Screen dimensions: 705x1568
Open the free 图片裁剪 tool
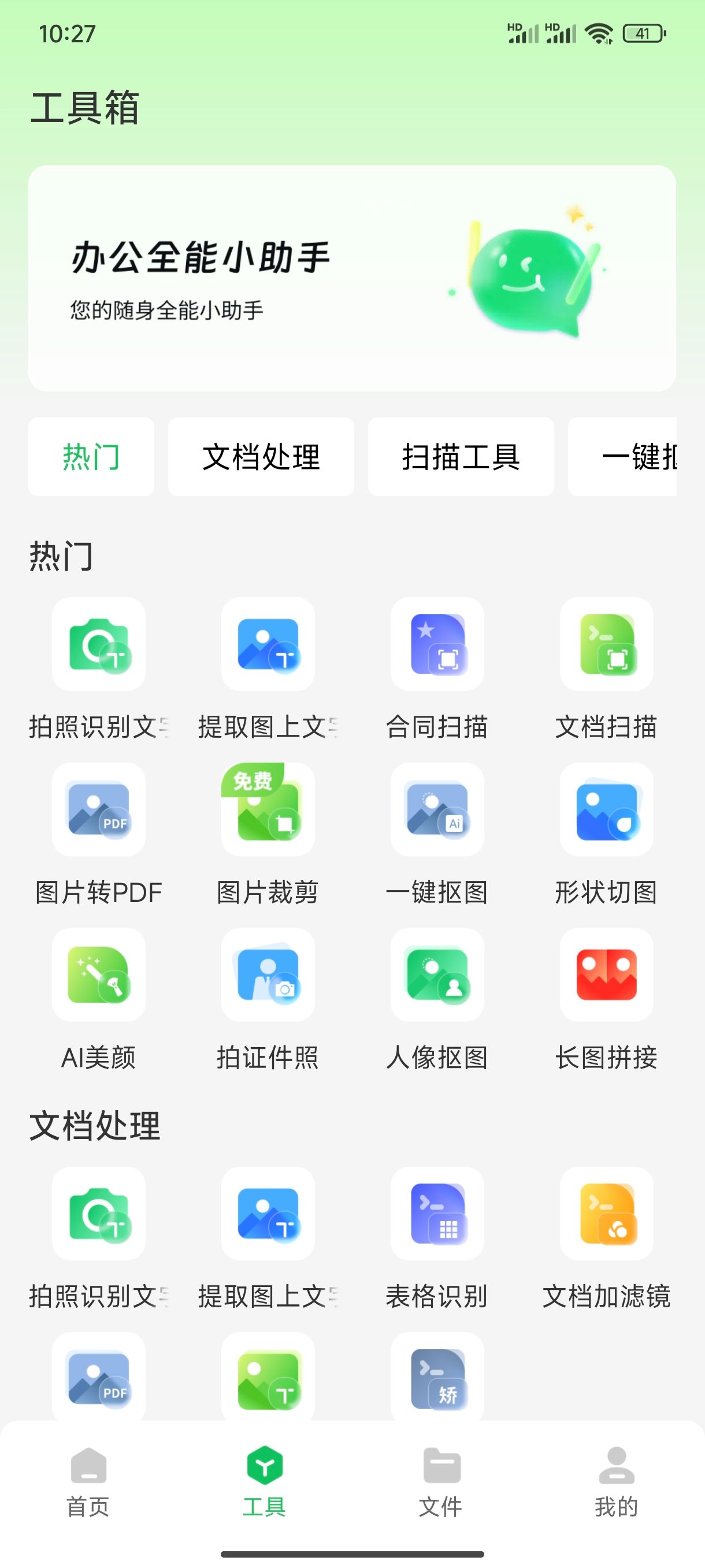(x=268, y=809)
